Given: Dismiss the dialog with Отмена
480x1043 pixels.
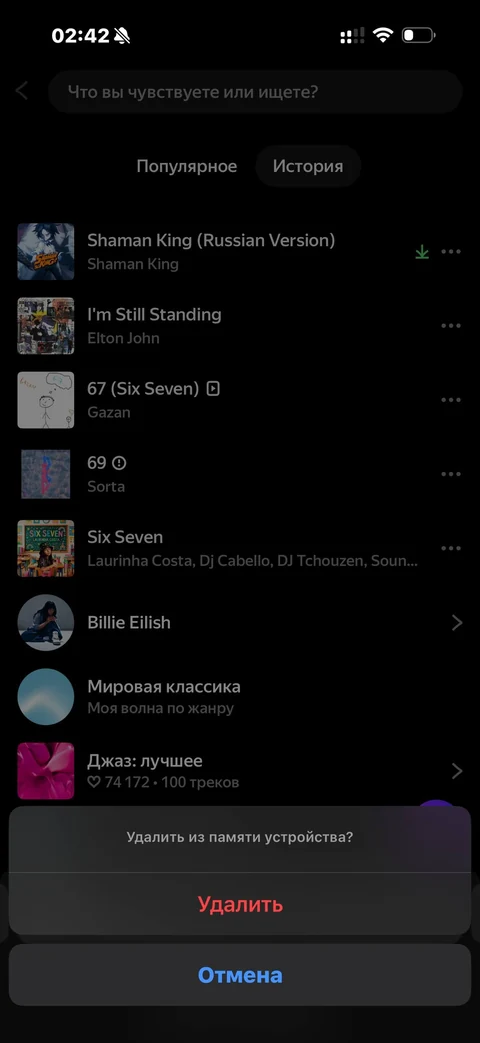Looking at the screenshot, I should pyautogui.click(x=240, y=975).
